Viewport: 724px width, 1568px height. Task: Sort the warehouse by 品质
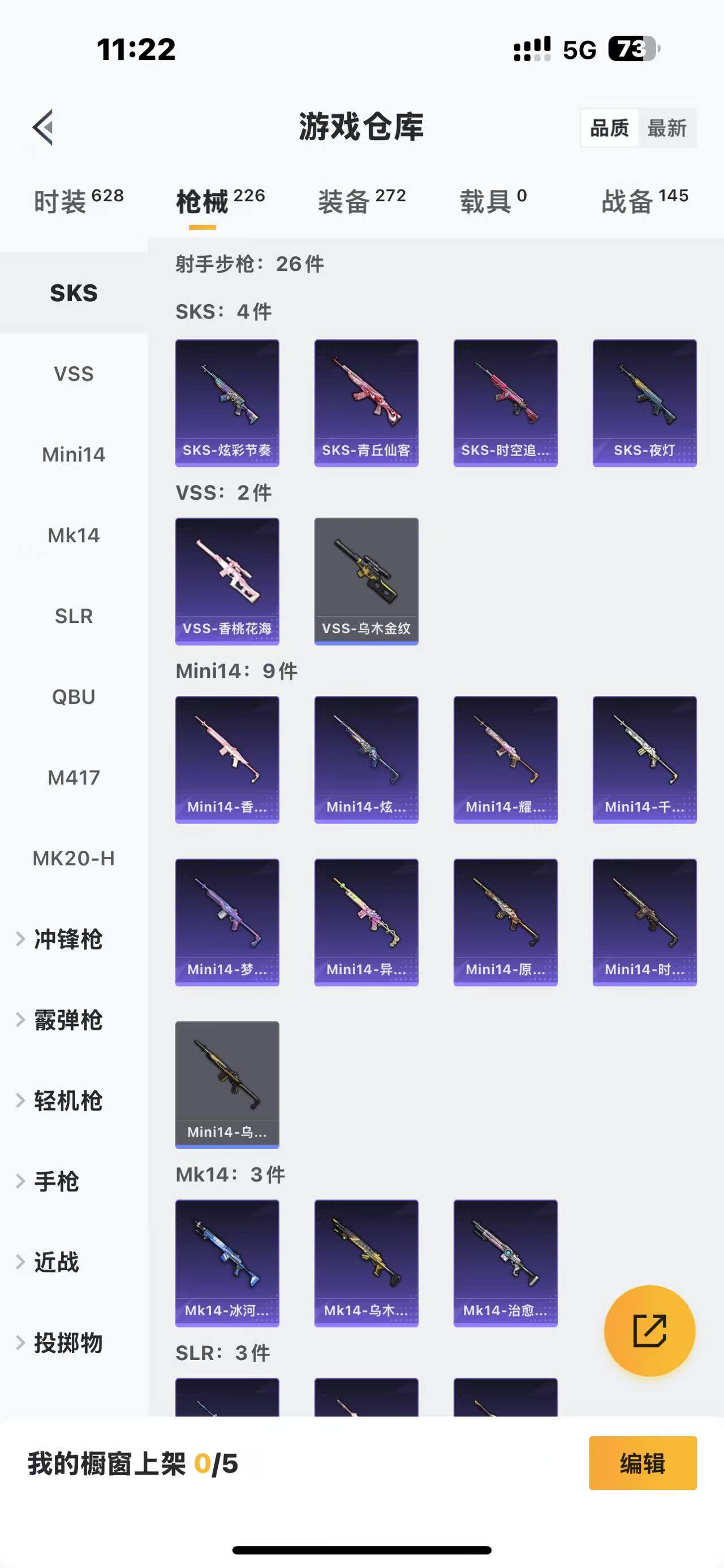pos(610,128)
